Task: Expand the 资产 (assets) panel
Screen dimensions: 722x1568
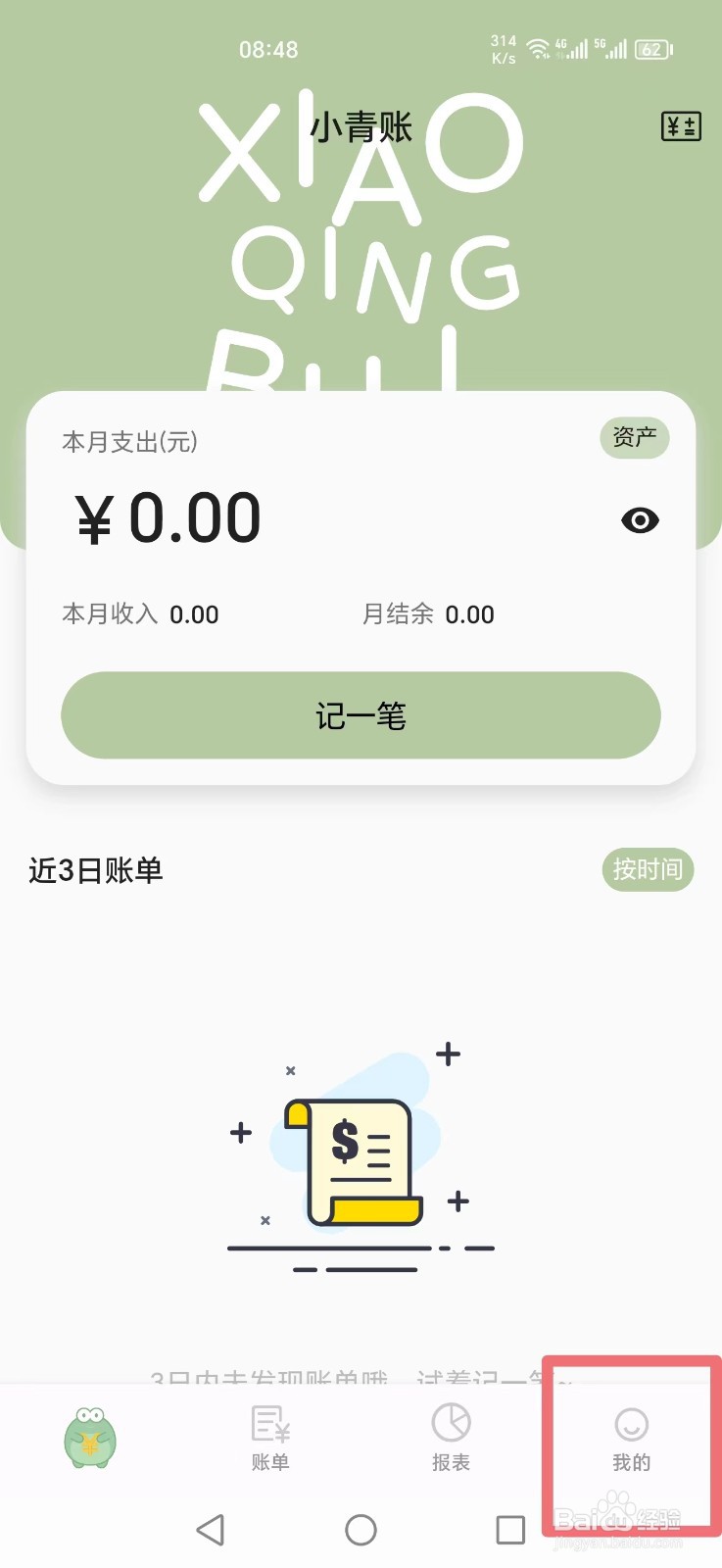Action: tap(634, 438)
